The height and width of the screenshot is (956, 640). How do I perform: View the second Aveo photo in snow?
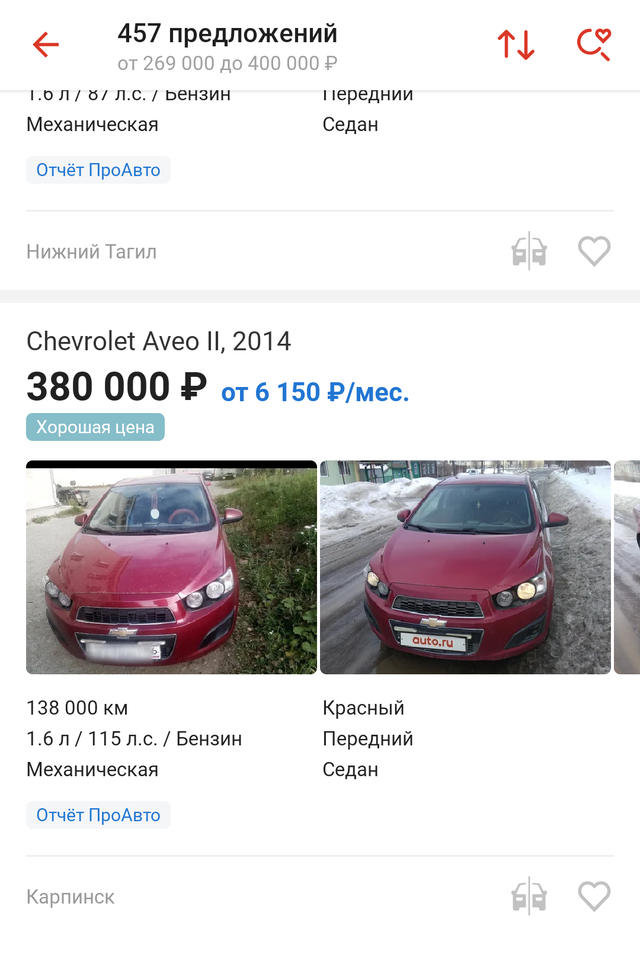(465, 567)
